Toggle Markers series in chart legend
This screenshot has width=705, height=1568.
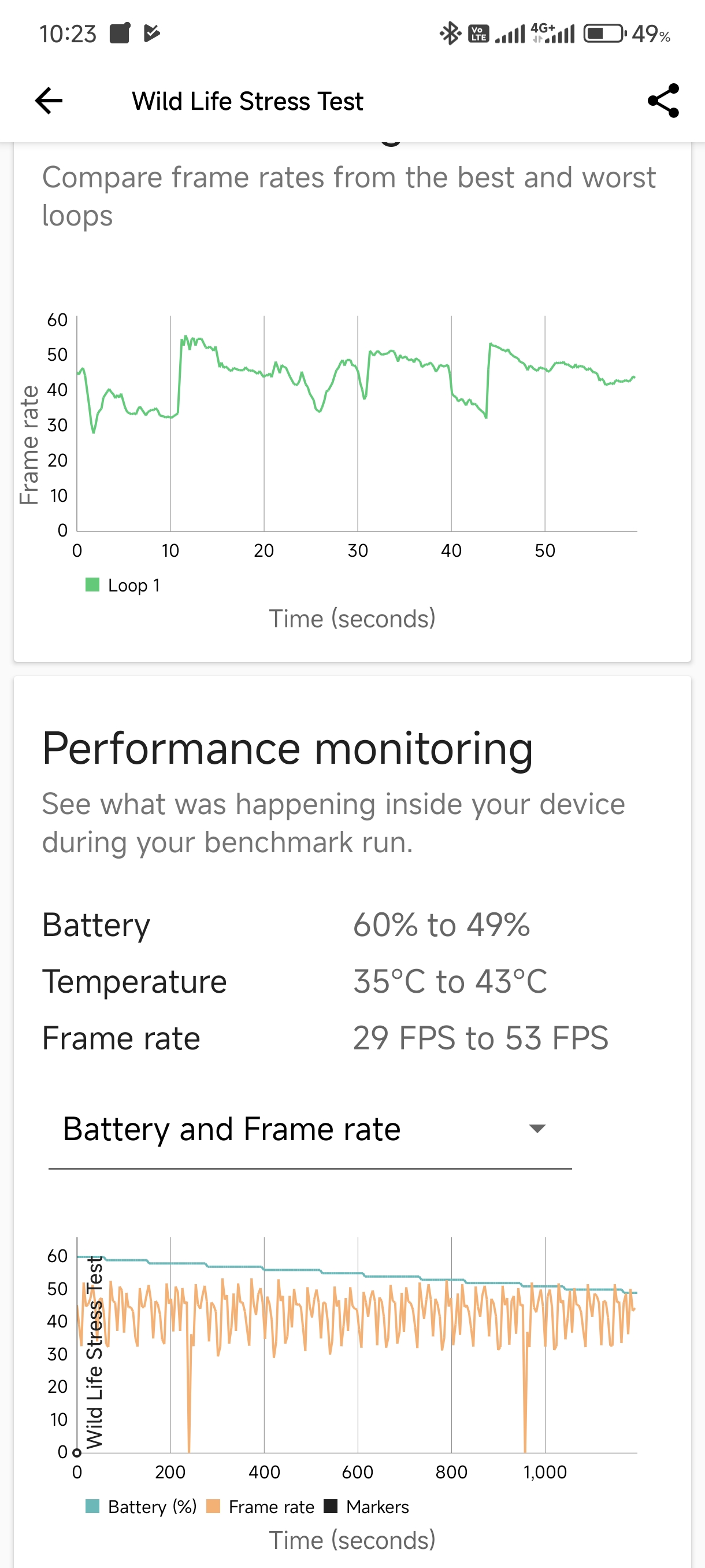tap(367, 1507)
